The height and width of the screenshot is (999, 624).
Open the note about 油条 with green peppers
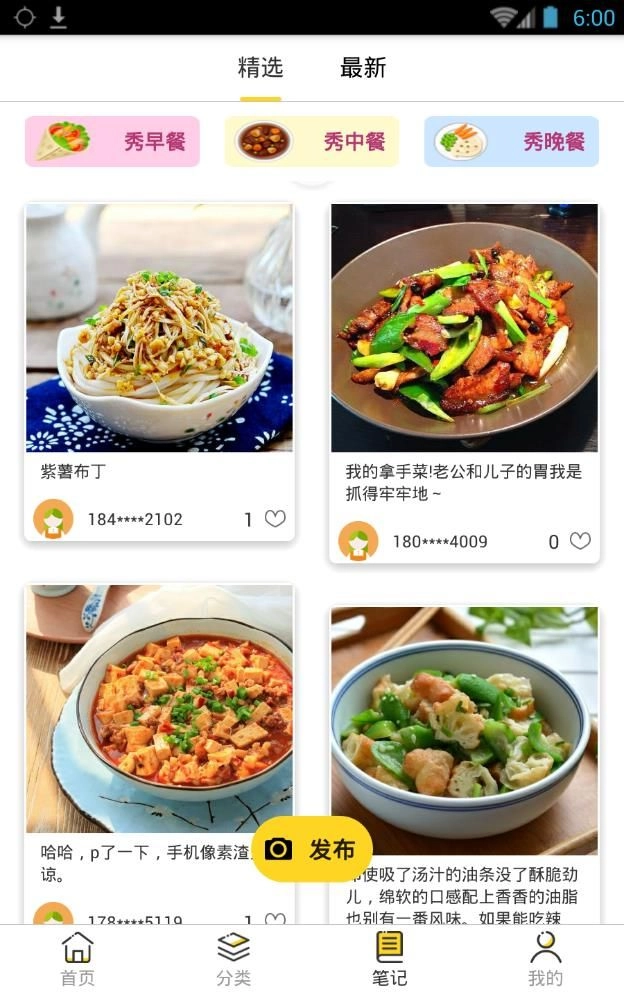[464, 730]
